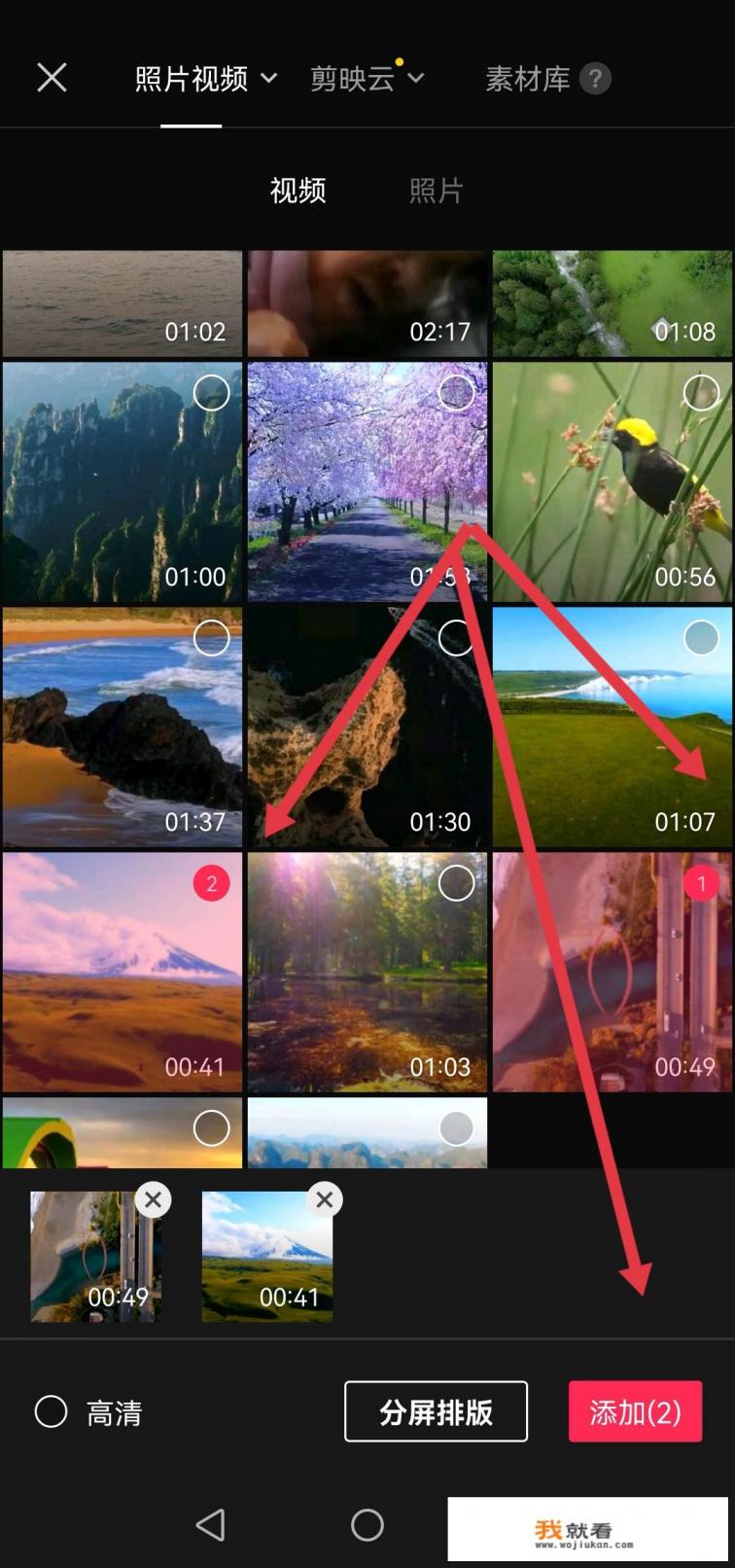Image resolution: width=735 pixels, height=1568 pixels.
Task: Tap 添加(2) to add selected clips
Action: 635,1410
